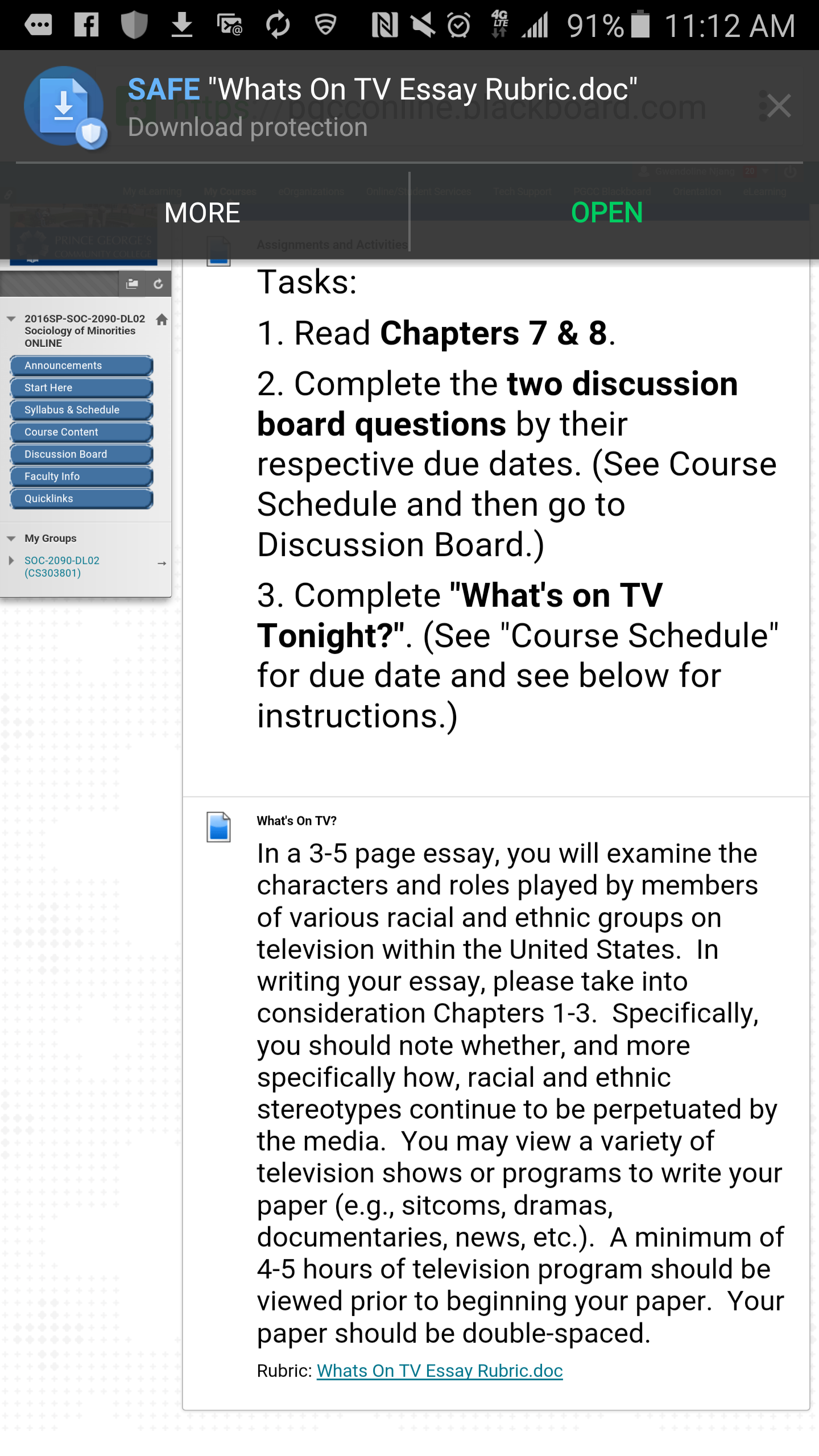Screen dimensions: 819x1456
Task: Open Syllabus & Schedule
Action: click(81, 410)
